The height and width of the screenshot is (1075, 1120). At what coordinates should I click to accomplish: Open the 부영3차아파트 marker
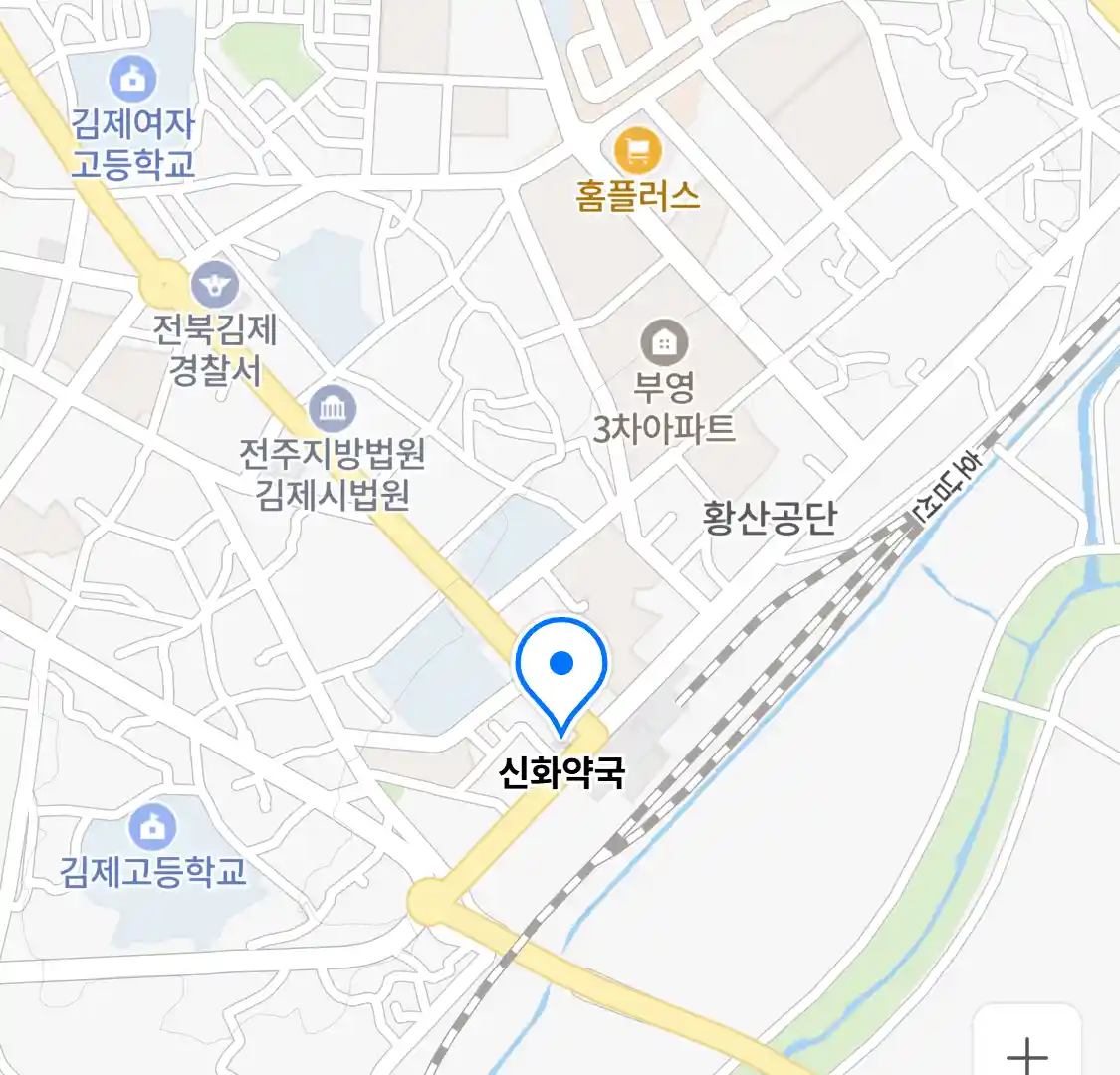pos(663,344)
